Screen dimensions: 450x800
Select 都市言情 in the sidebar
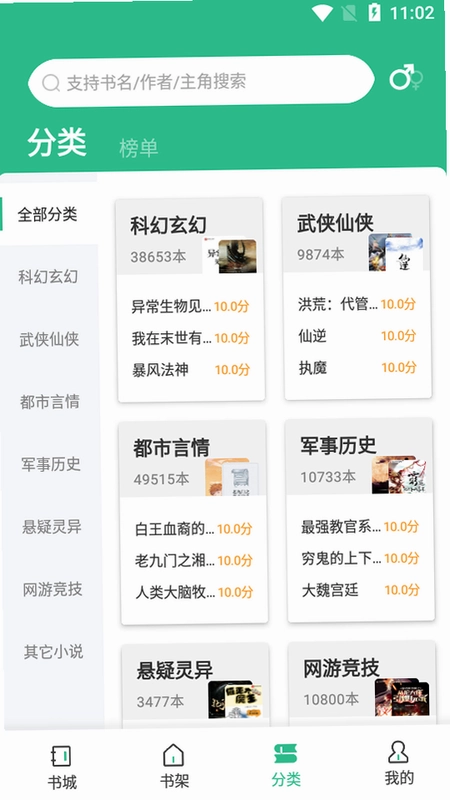coord(49,402)
